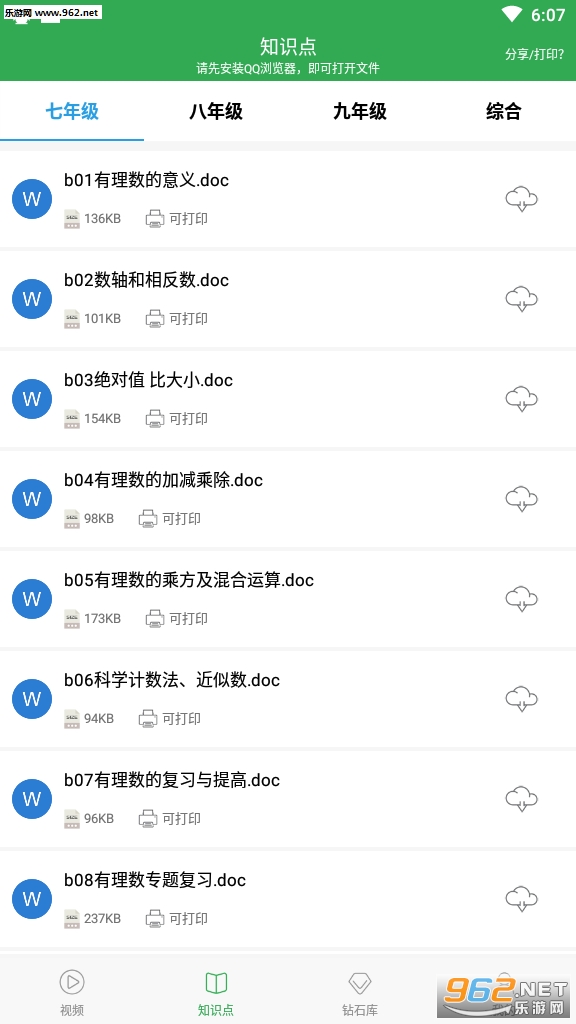Switch to the 九年级 tab

[x=360, y=111]
